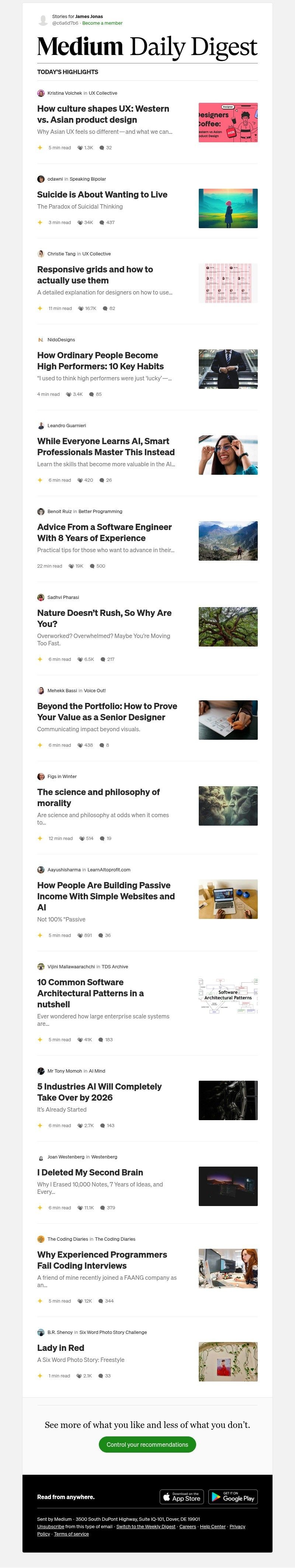This screenshot has width=295, height=1568.
Task: Tap the Become a member link
Action: pos(103,23)
